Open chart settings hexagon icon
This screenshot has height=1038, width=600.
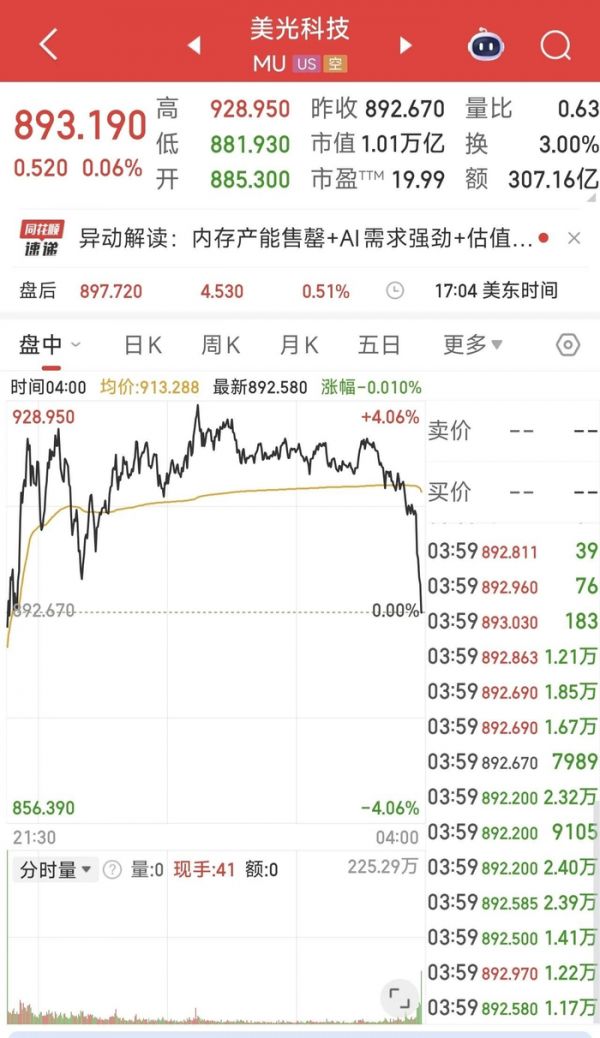[x=568, y=345]
